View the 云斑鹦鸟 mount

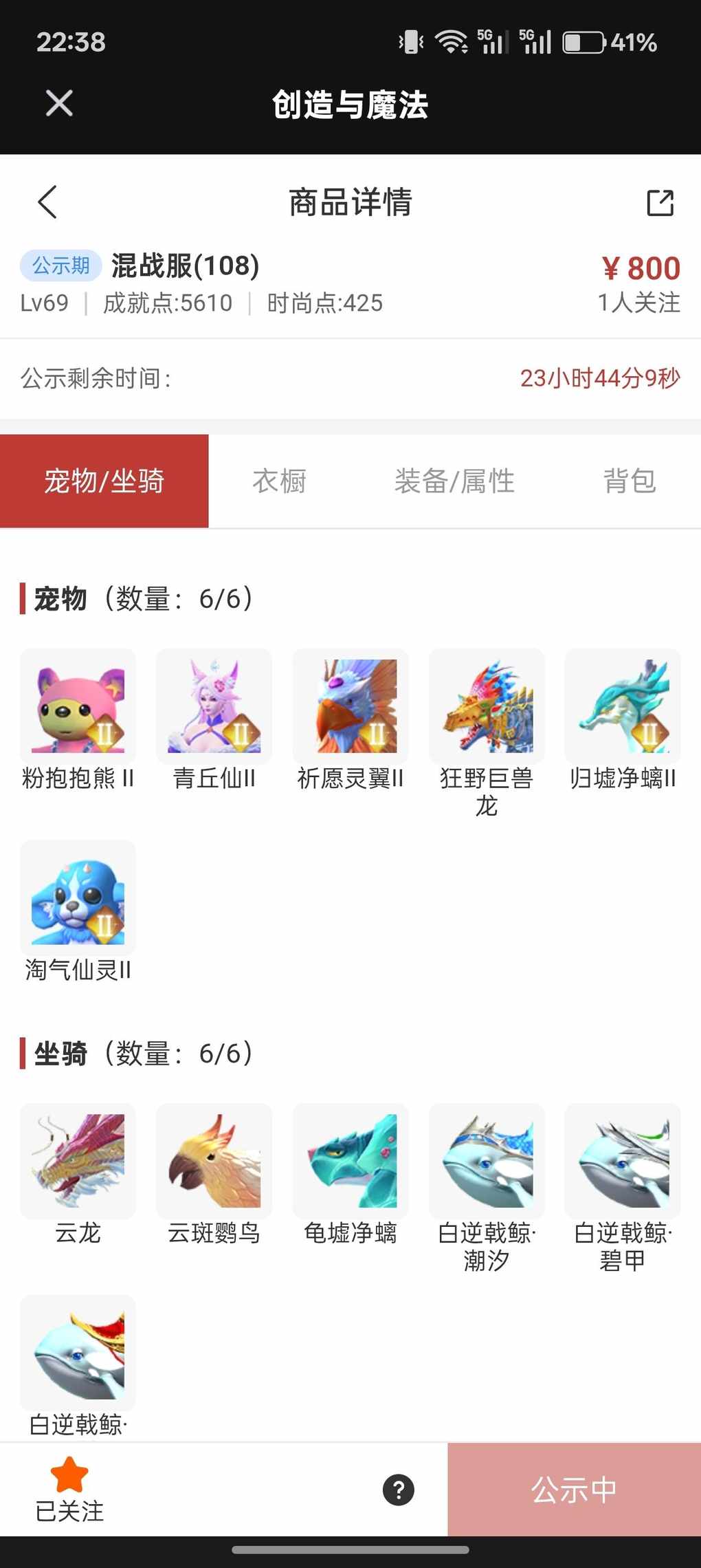click(x=214, y=1161)
